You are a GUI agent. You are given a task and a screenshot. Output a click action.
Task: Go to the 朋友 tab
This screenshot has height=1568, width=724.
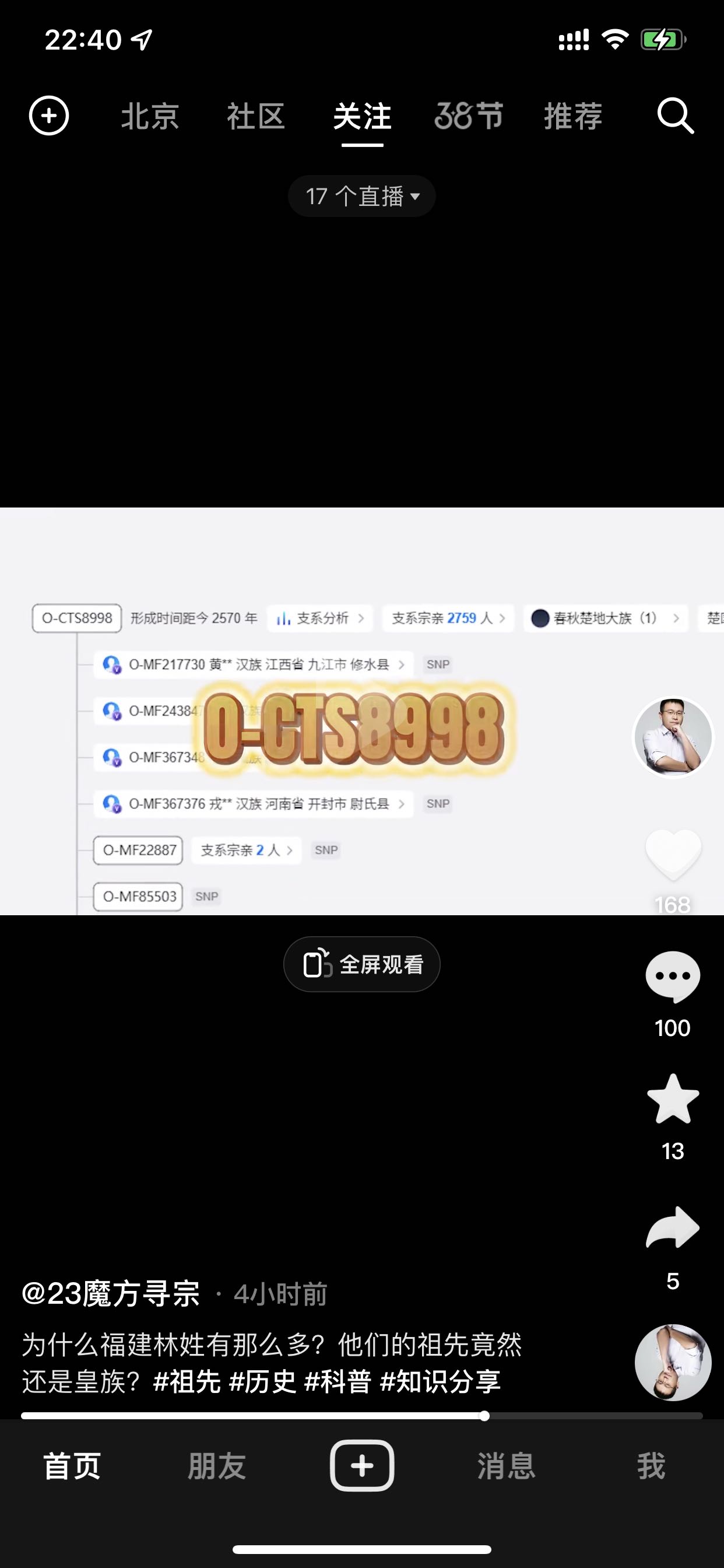coord(217,1466)
